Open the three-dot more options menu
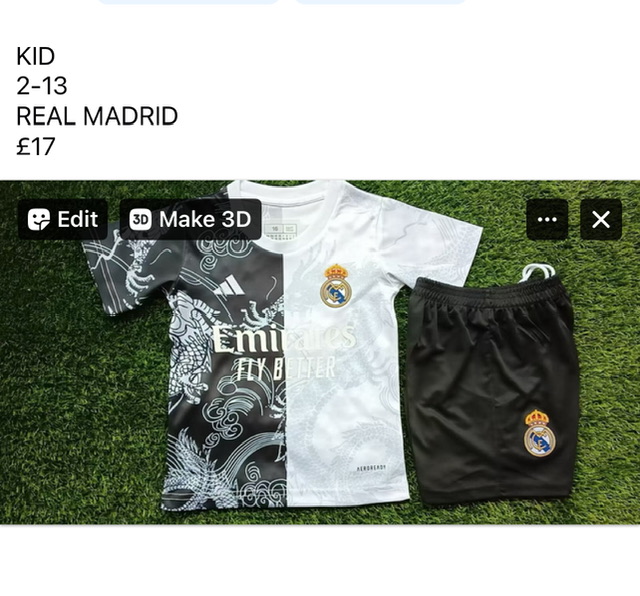The image size is (640, 596). pyautogui.click(x=547, y=219)
